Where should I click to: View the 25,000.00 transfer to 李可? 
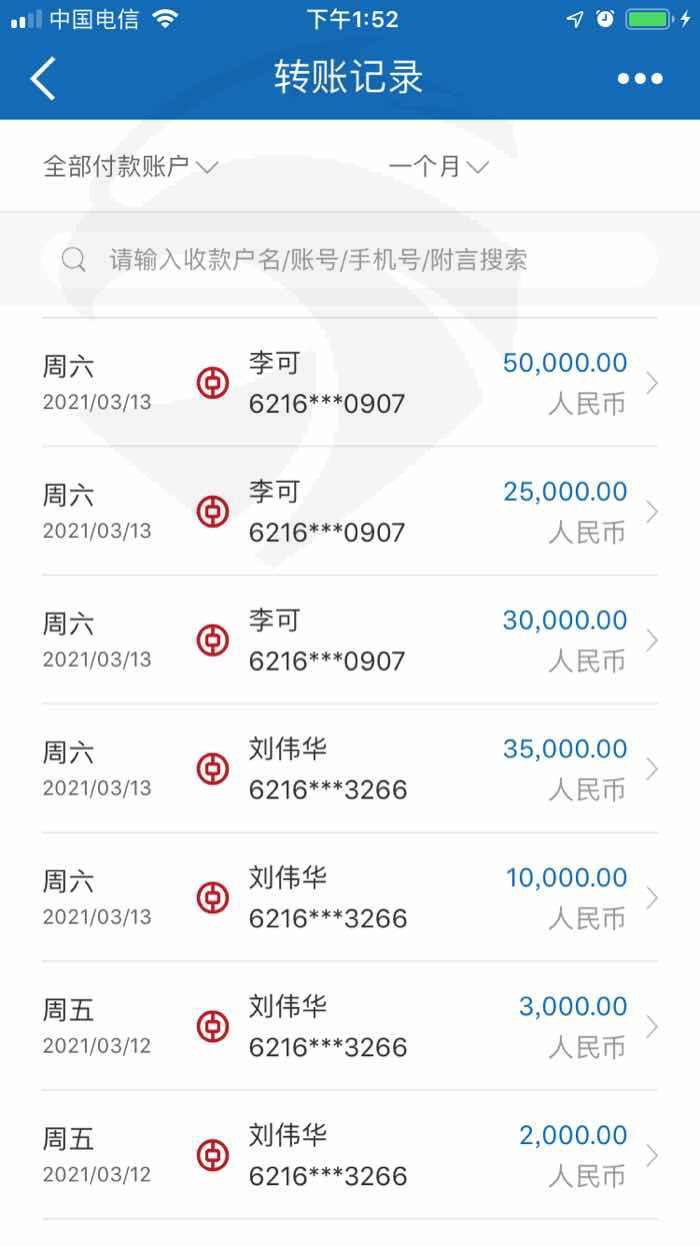pyautogui.click(x=350, y=511)
